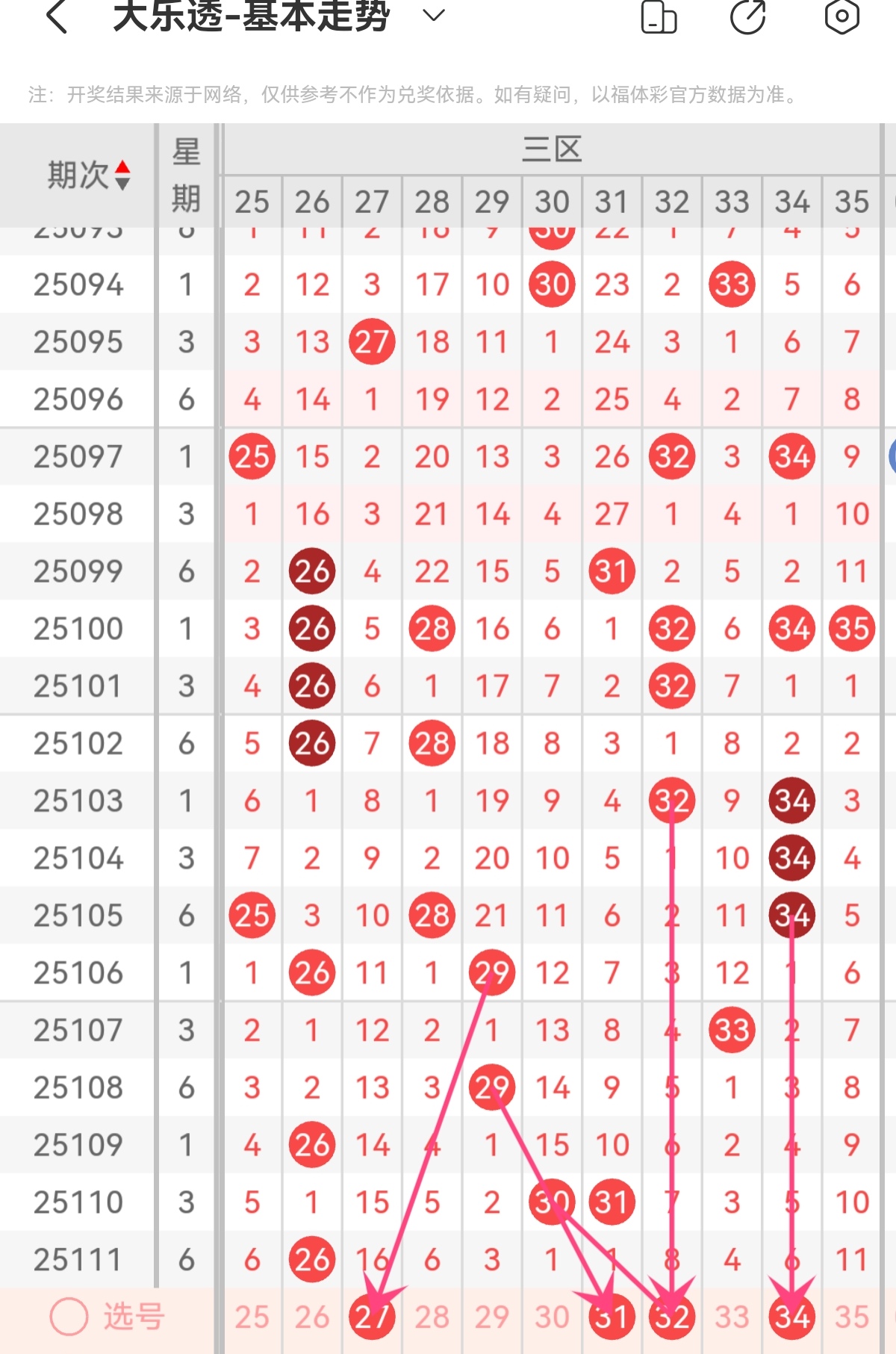
Task: Open the chart settings hexagon icon
Action: tap(841, 16)
